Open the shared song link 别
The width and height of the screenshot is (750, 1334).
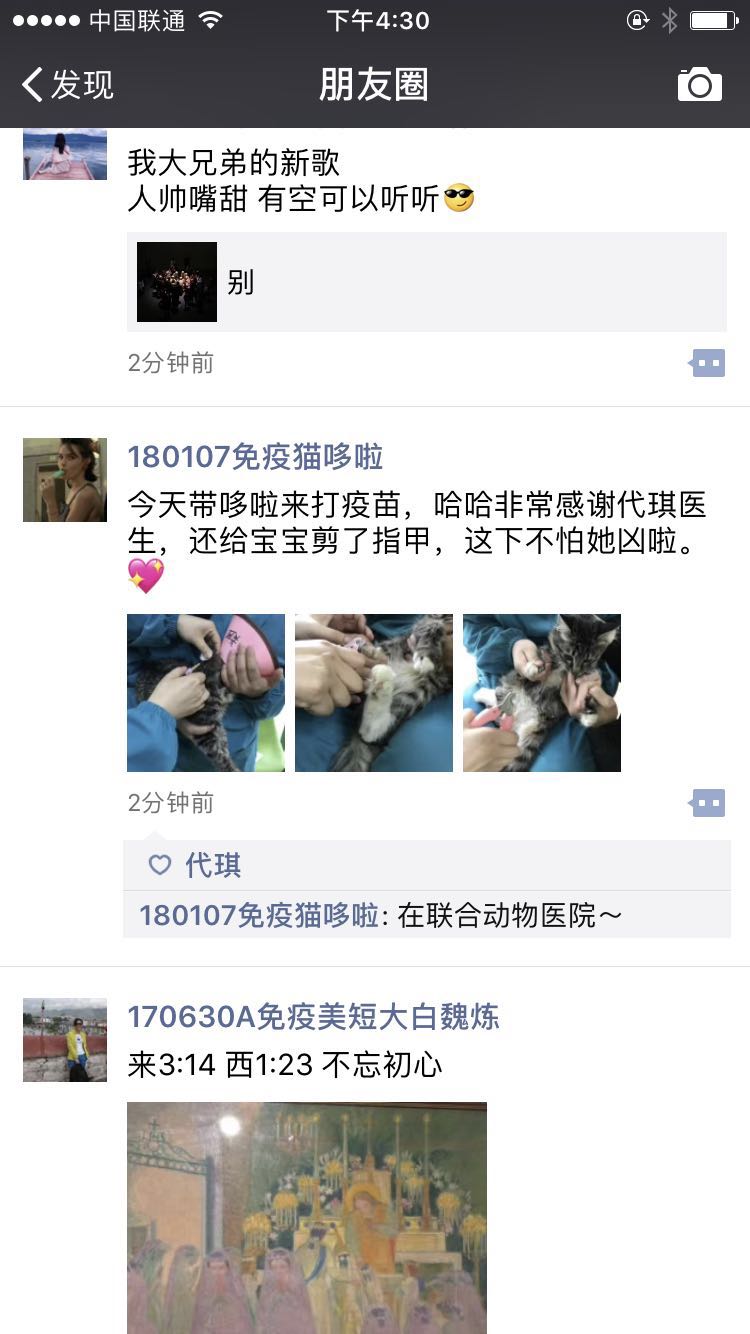coord(426,282)
